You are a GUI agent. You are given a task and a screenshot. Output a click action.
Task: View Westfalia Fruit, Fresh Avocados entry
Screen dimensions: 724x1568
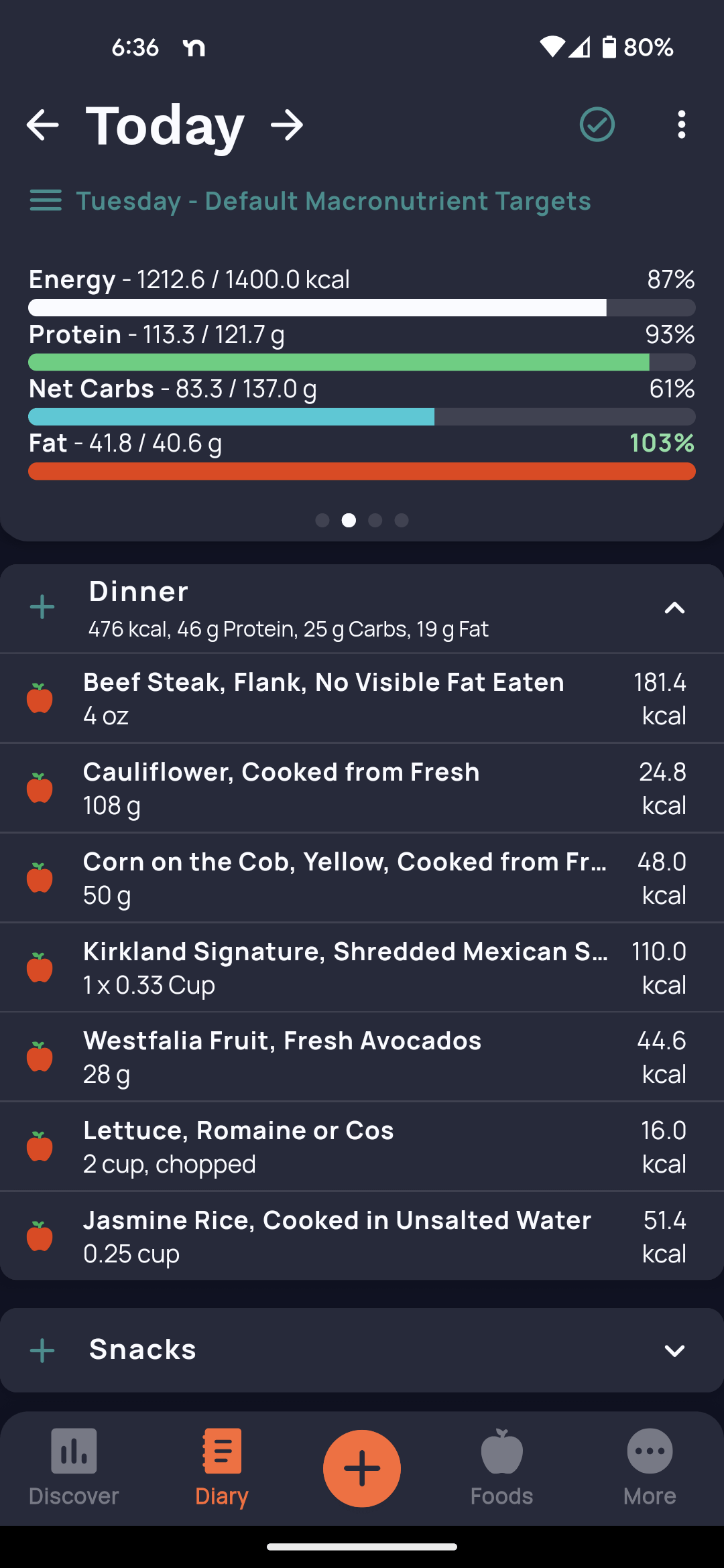[362, 1057]
